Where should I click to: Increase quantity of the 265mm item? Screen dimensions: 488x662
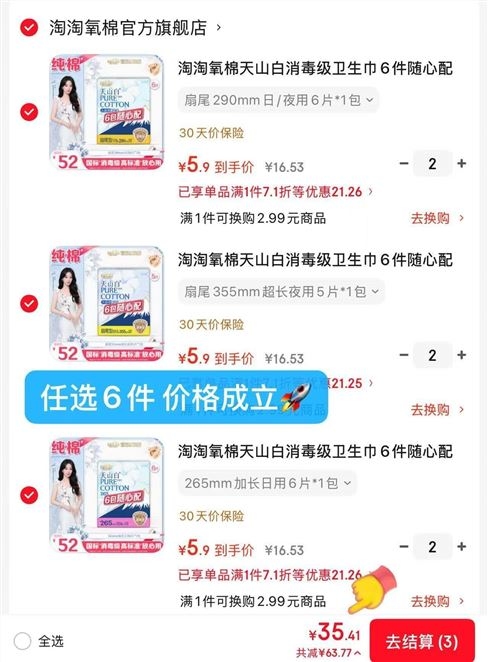461,547
